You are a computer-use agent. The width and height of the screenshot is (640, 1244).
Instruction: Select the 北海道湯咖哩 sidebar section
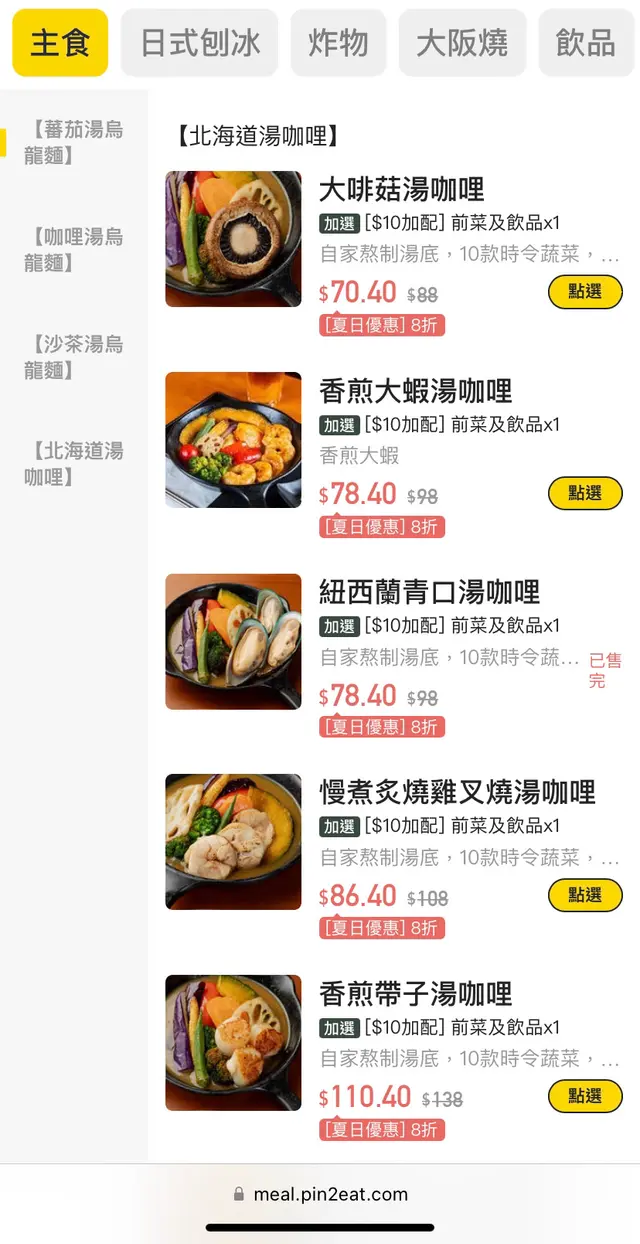tap(74, 464)
